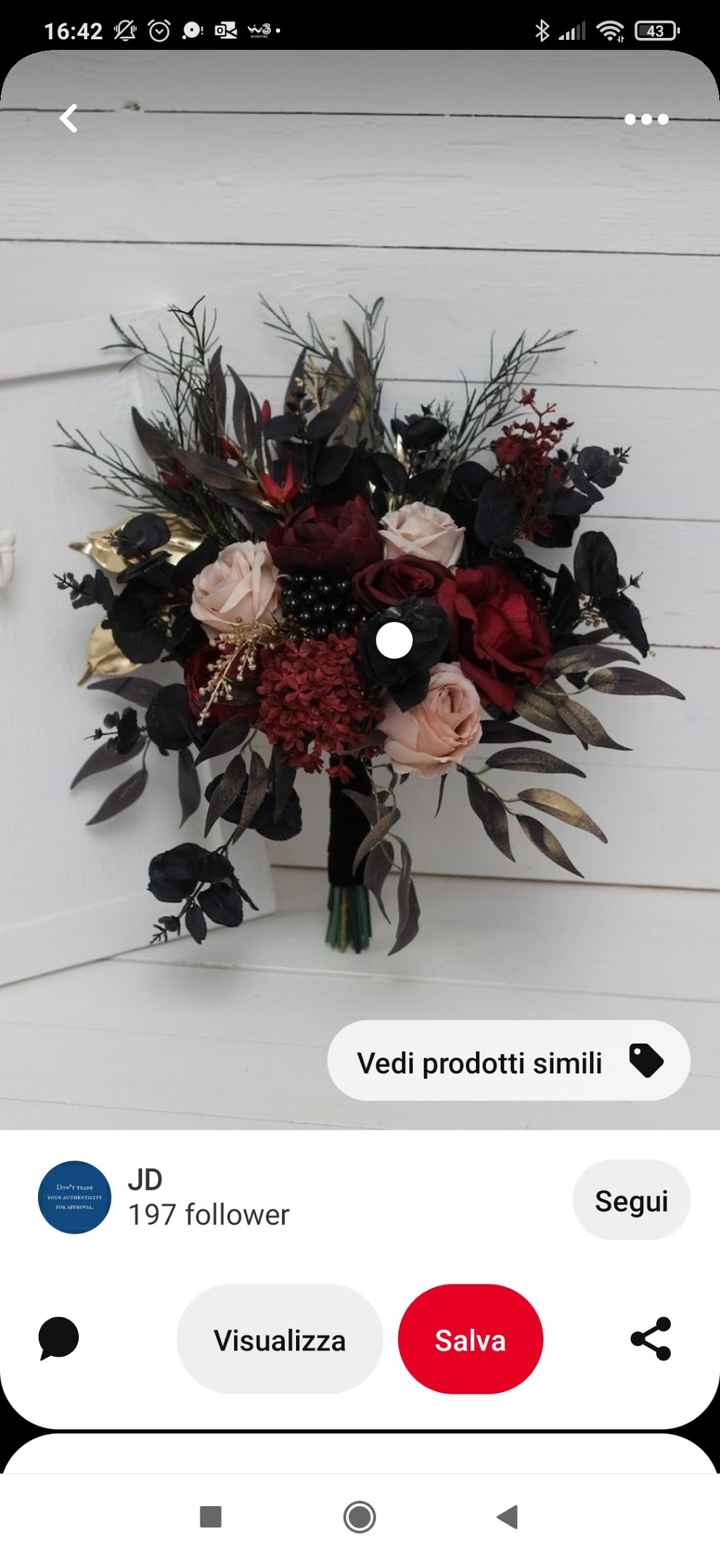The height and width of the screenshot is (1560, 720).
Task: Tap the navigation back triangle button
Action: pyautogui.click(x=506, y=1516)
